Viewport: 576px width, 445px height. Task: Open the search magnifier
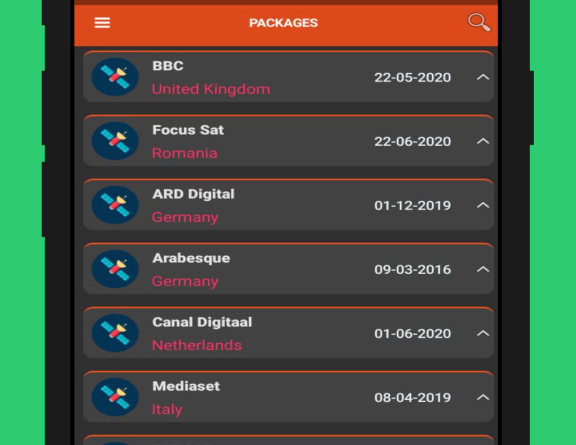point(479,22)
